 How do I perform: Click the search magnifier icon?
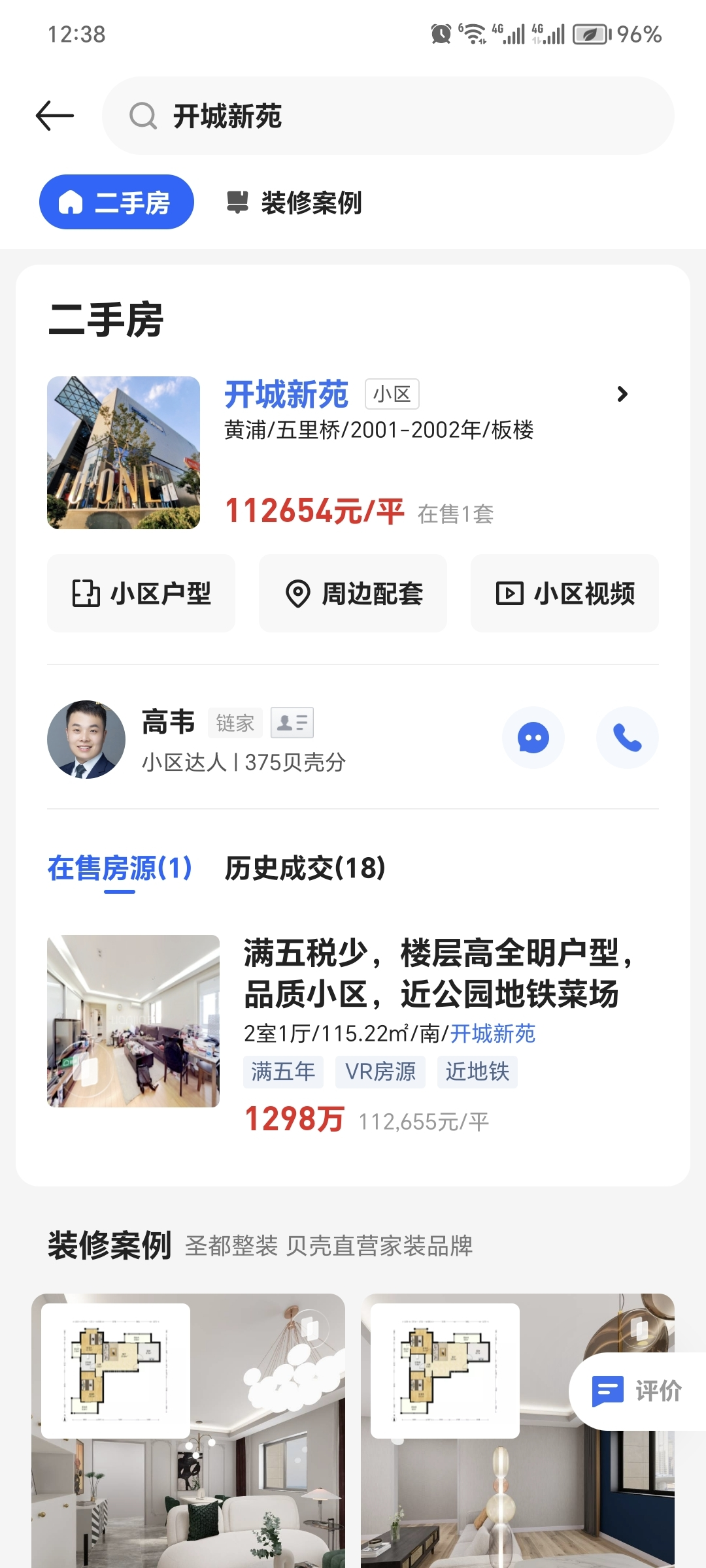click(x=143, y=115)
